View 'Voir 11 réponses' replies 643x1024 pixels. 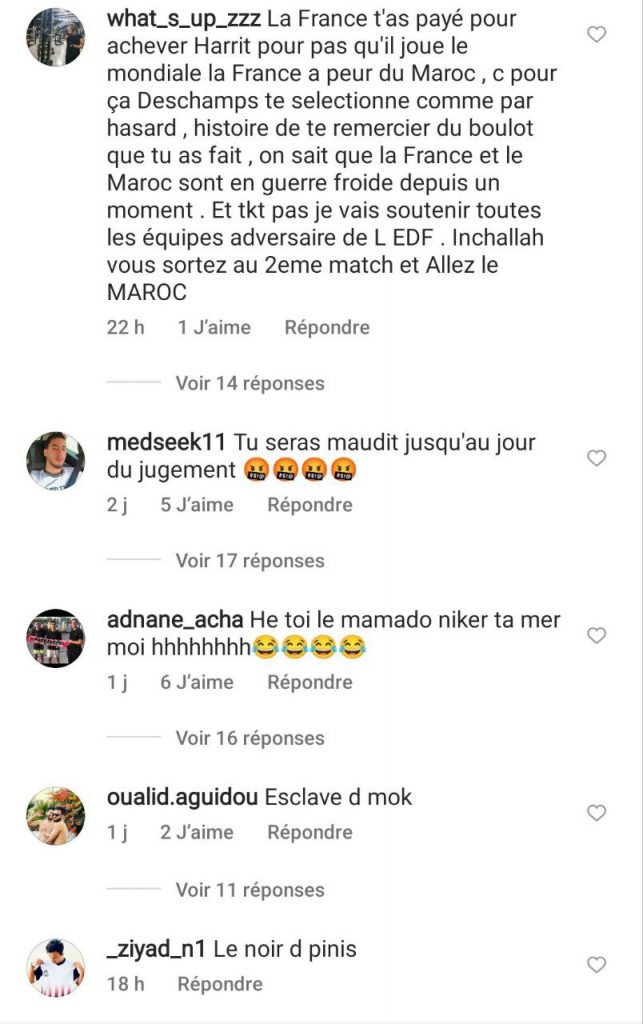tap(250, 890)
